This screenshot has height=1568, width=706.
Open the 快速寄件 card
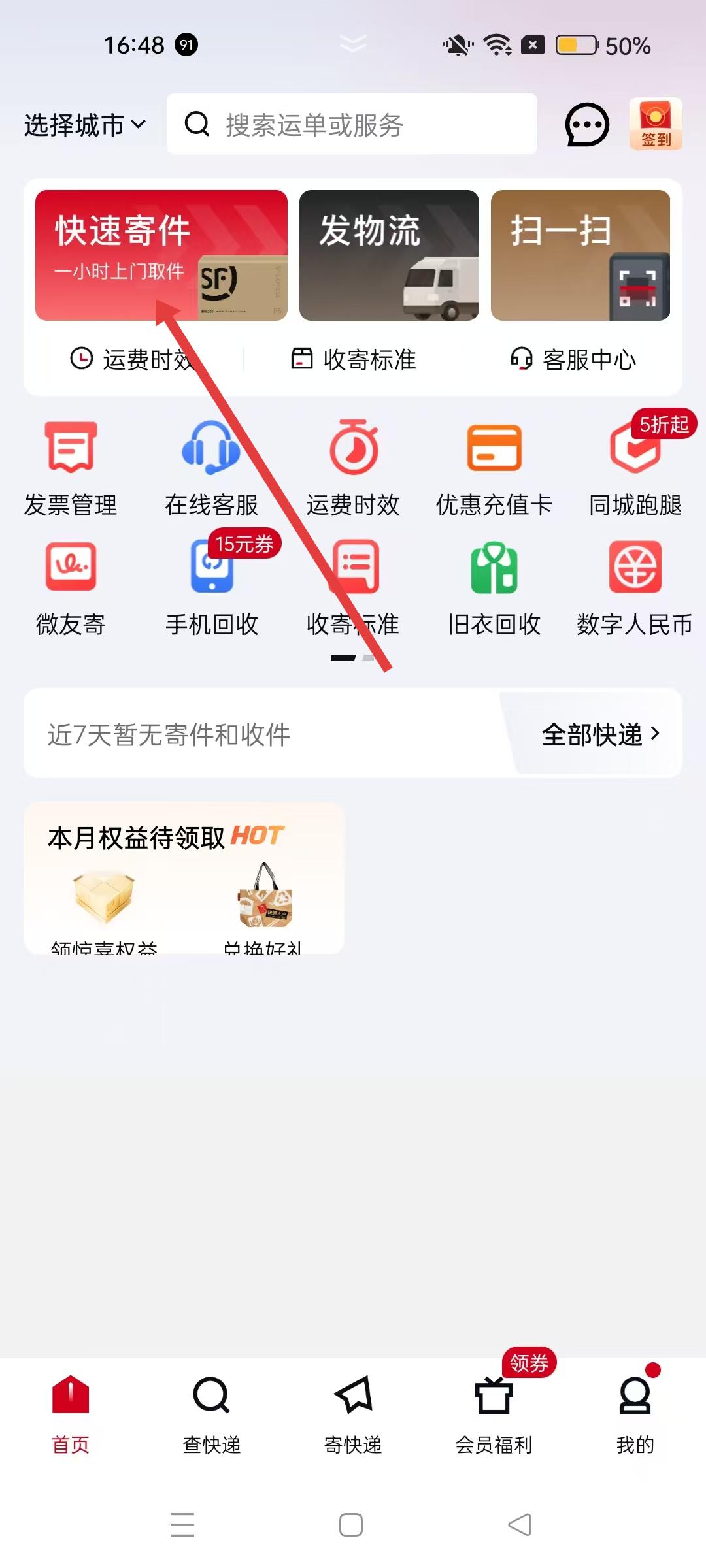click(x=161, y=255)
